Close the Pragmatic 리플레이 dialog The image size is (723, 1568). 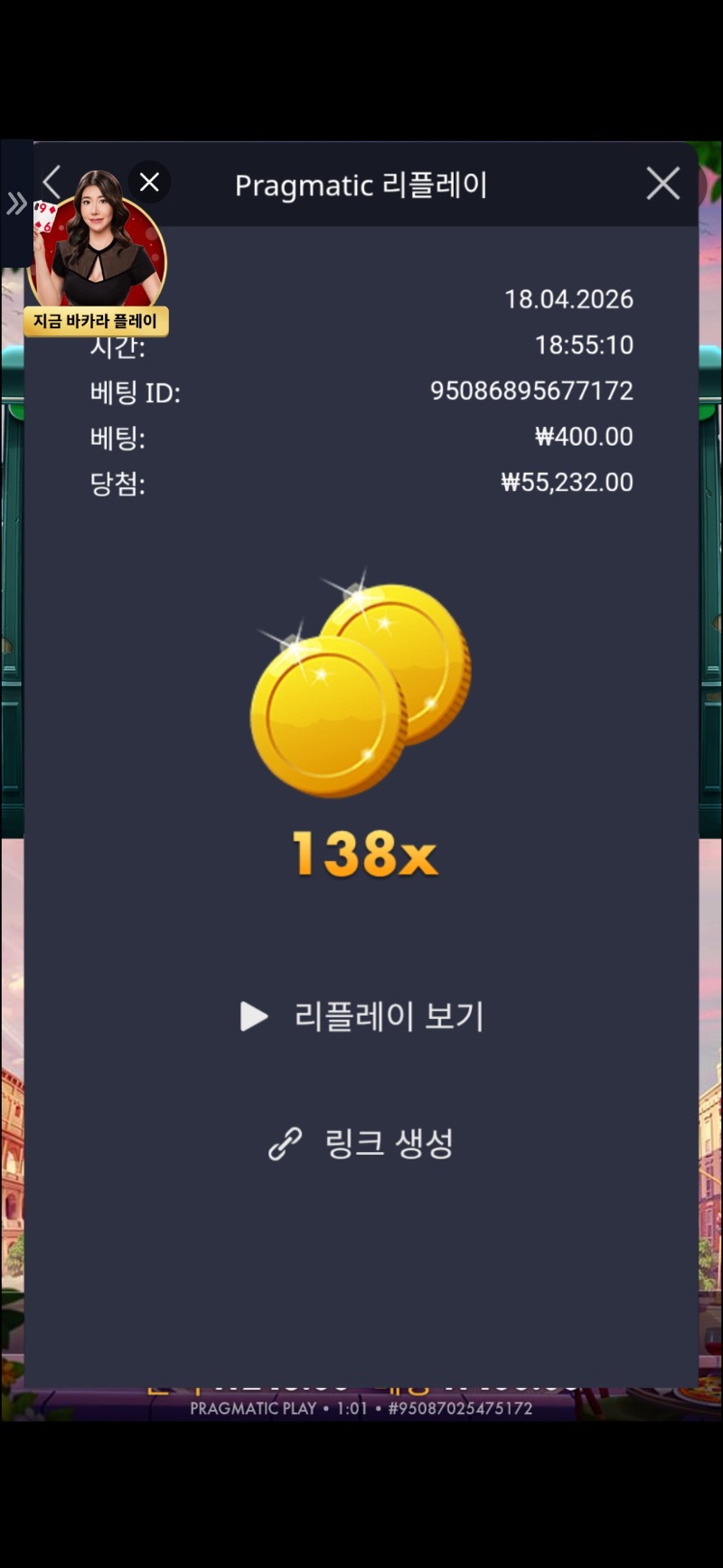click(662, 184)
